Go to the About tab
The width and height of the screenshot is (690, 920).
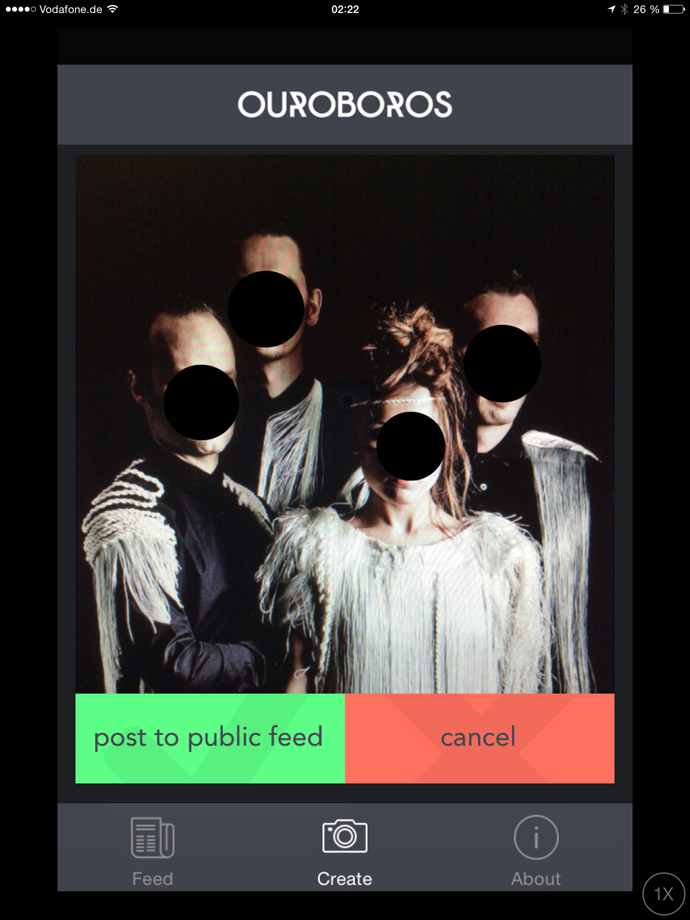[x=536, y=850]
